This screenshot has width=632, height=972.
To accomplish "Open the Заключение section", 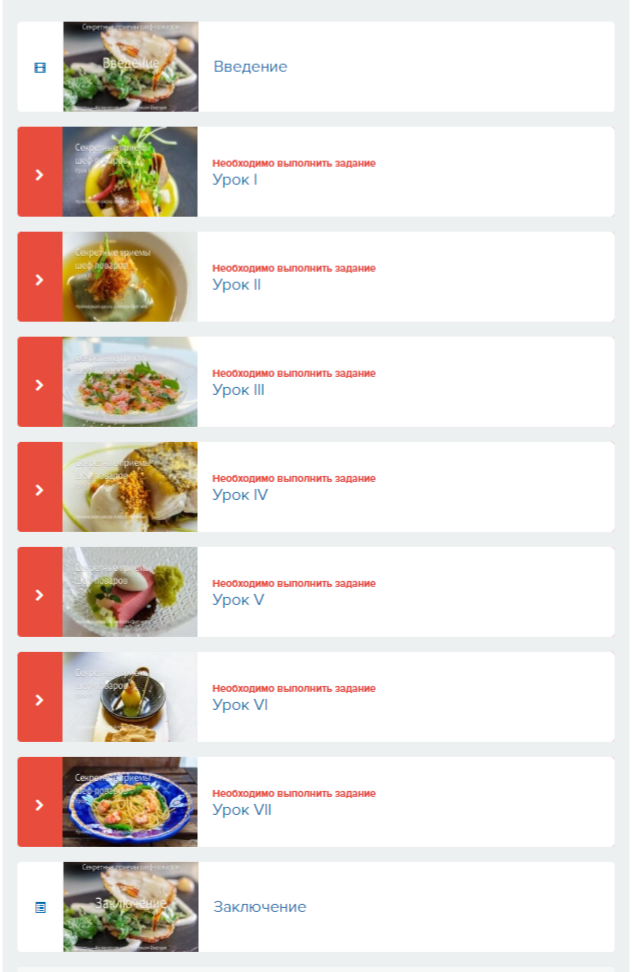I will 259,907.
